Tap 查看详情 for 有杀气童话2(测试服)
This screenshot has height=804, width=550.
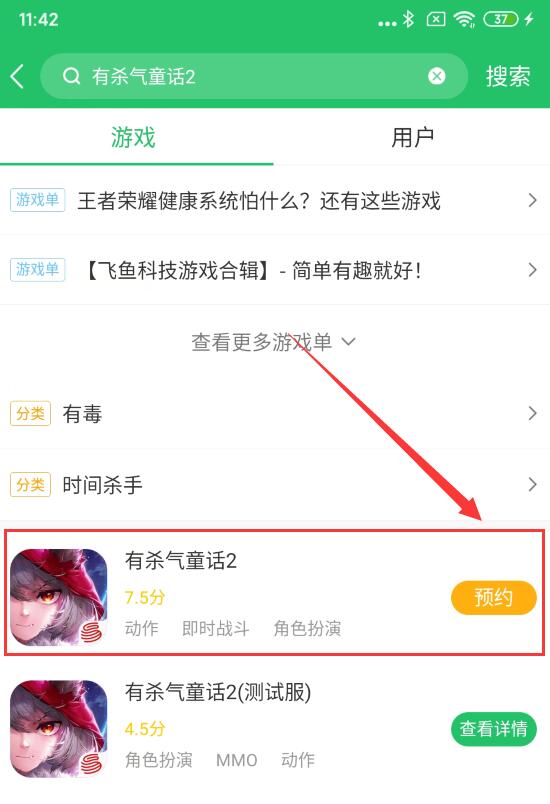click(x=494, y=729)
